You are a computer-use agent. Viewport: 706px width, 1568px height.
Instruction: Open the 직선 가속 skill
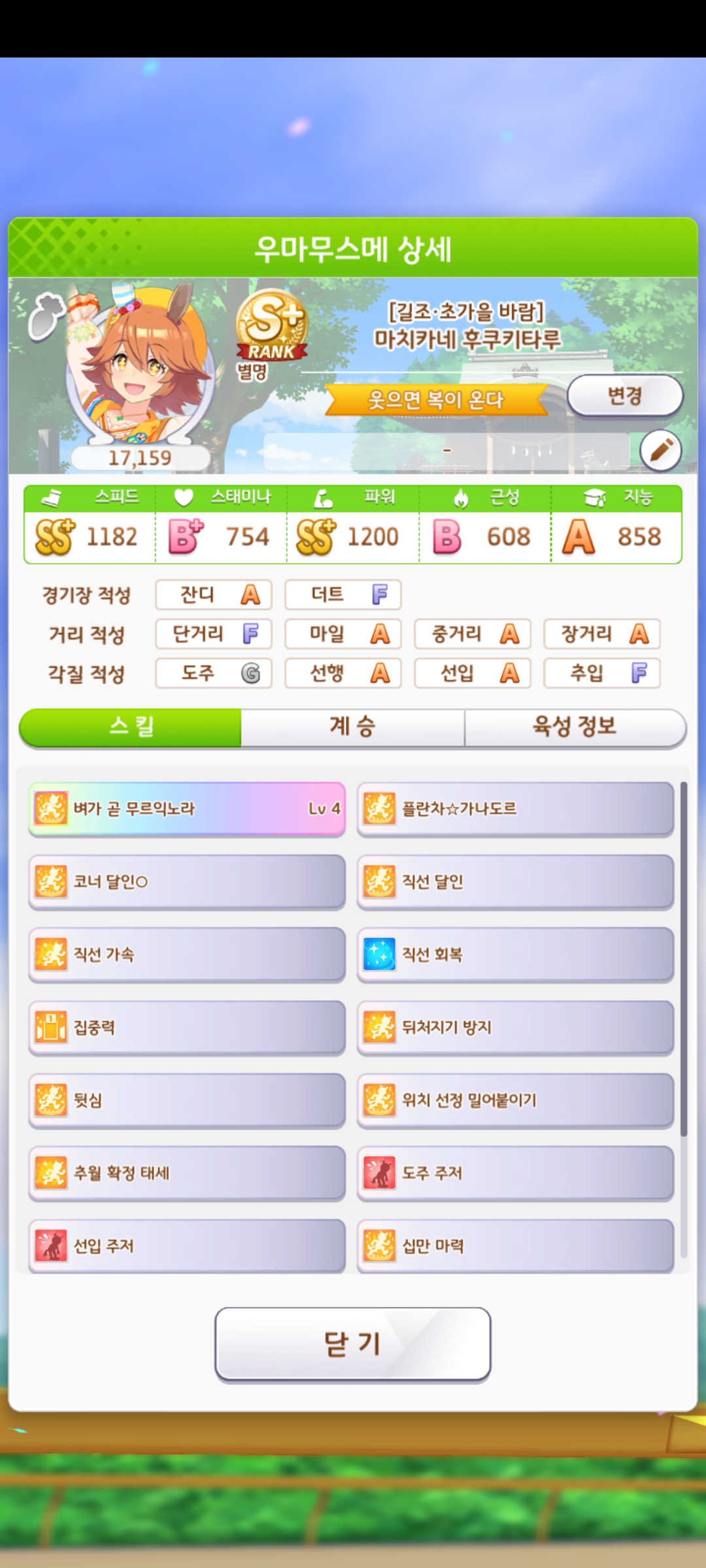coord(186,955)
